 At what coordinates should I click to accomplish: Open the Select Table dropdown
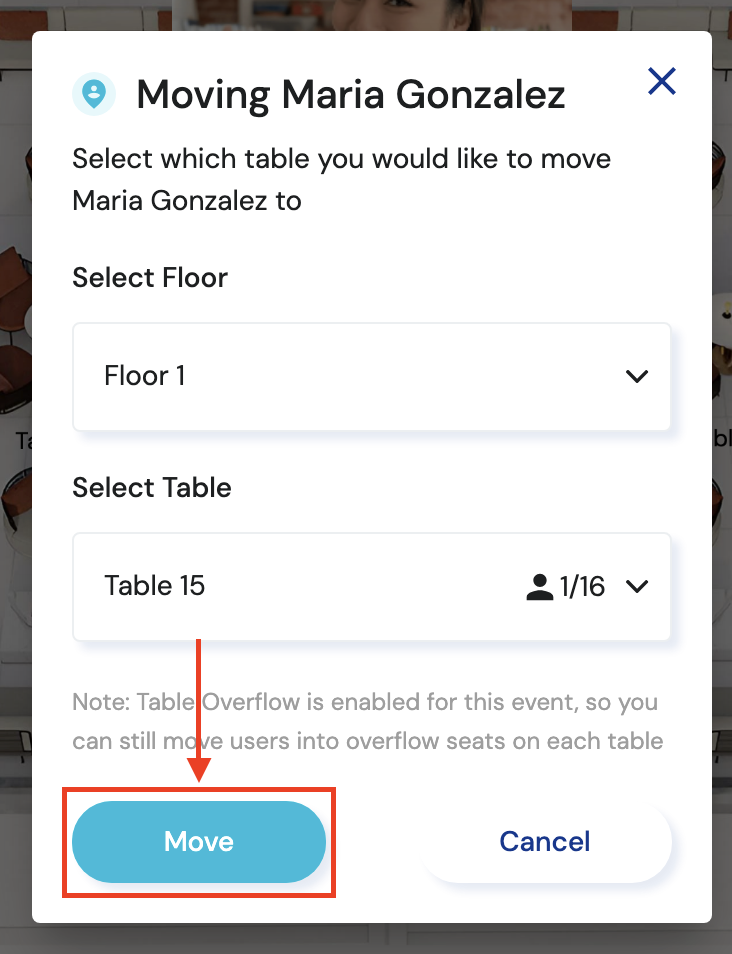click(x=371, y=586)
